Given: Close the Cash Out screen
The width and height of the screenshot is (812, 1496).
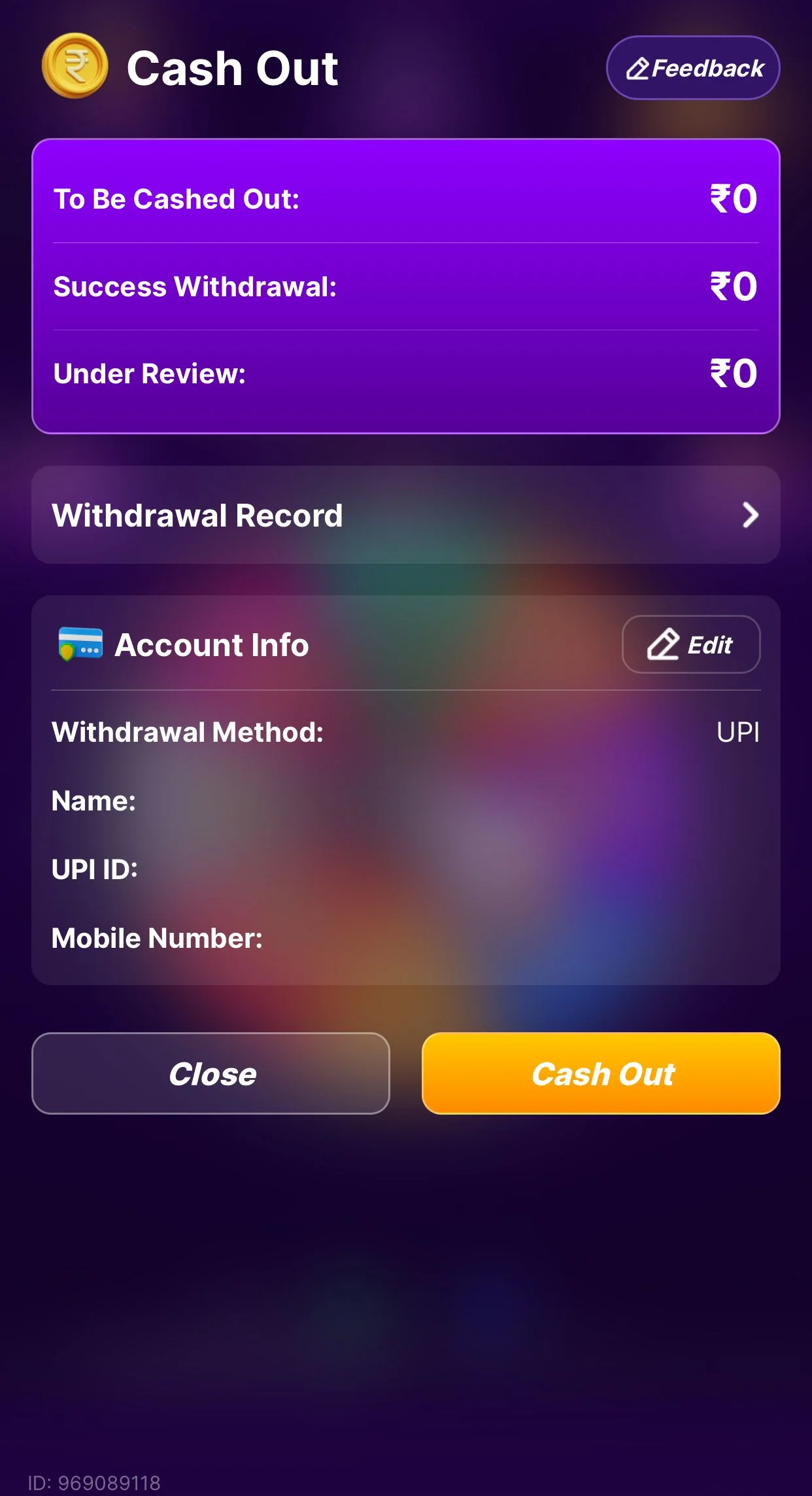Looking at the screenshot, I should click(x=211, y=1073).
